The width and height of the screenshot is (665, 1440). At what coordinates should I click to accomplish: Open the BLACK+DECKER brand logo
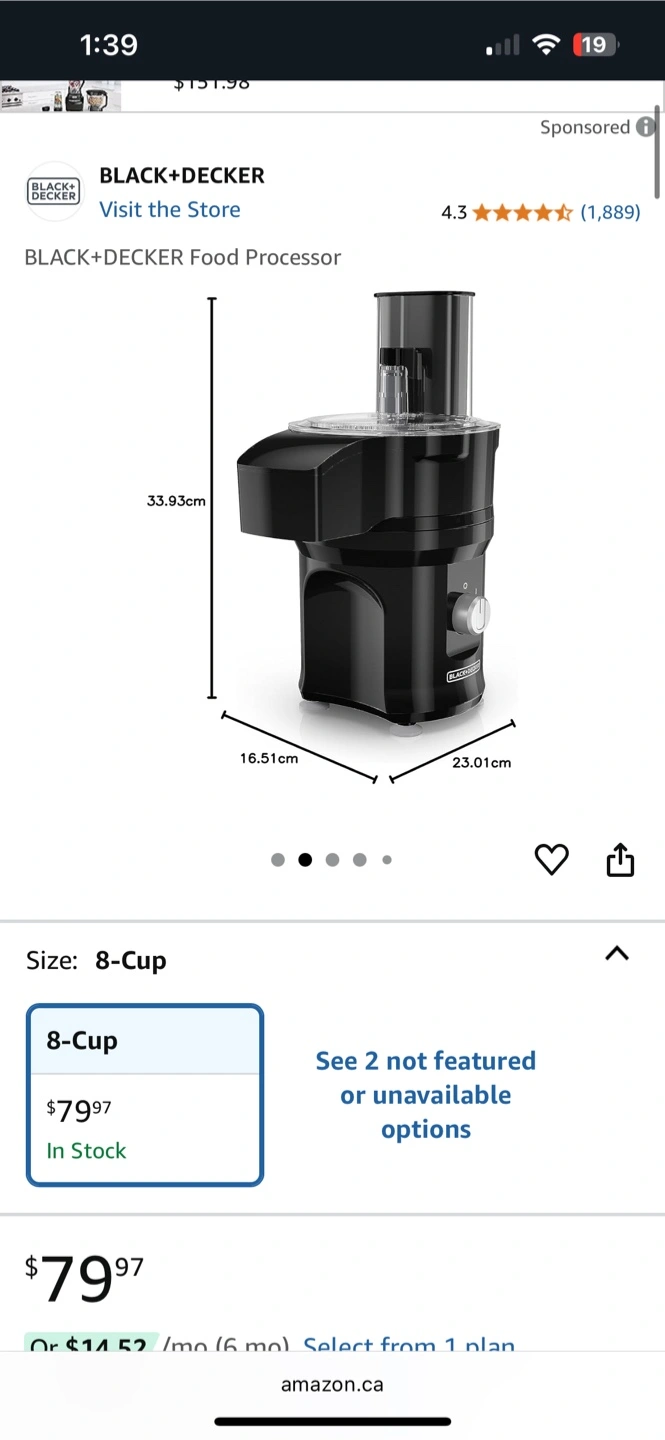coord(54,191)
